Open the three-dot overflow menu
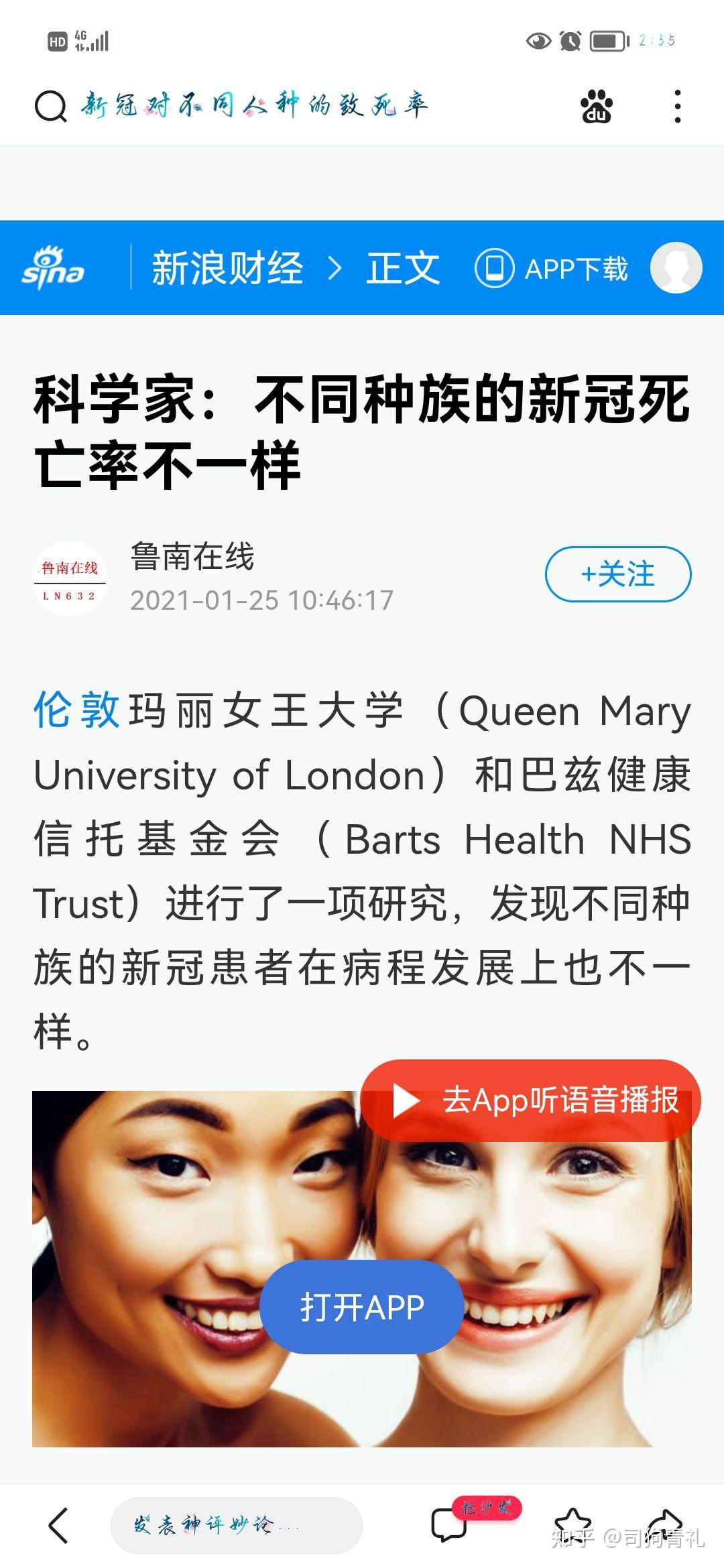 [678, 106]
